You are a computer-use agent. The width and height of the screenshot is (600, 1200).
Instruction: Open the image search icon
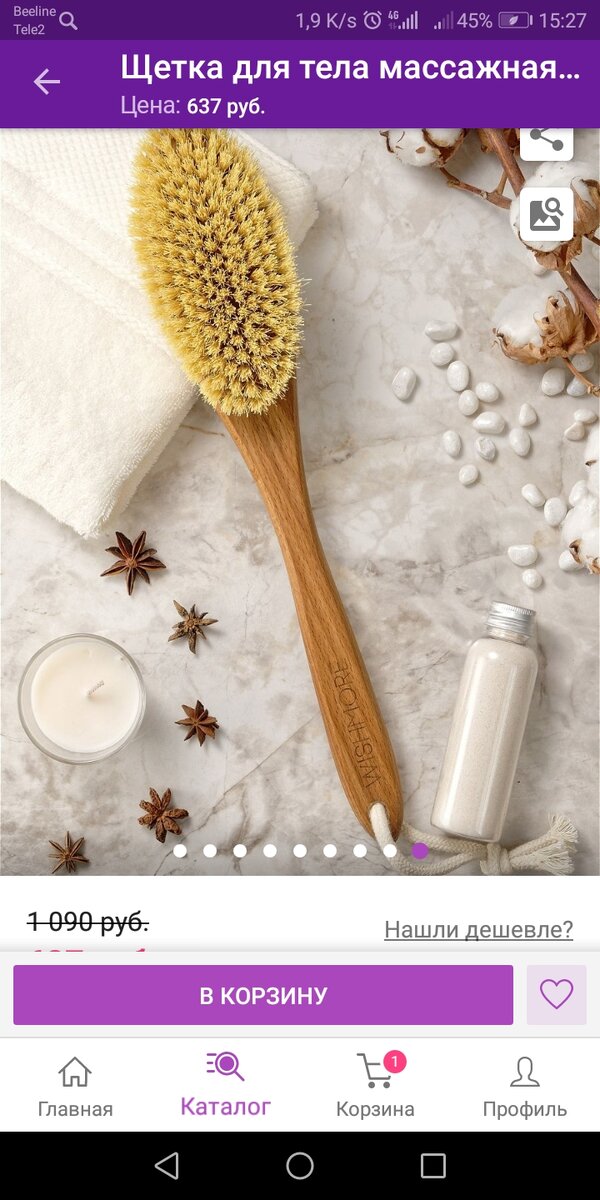tap(546, 214)
